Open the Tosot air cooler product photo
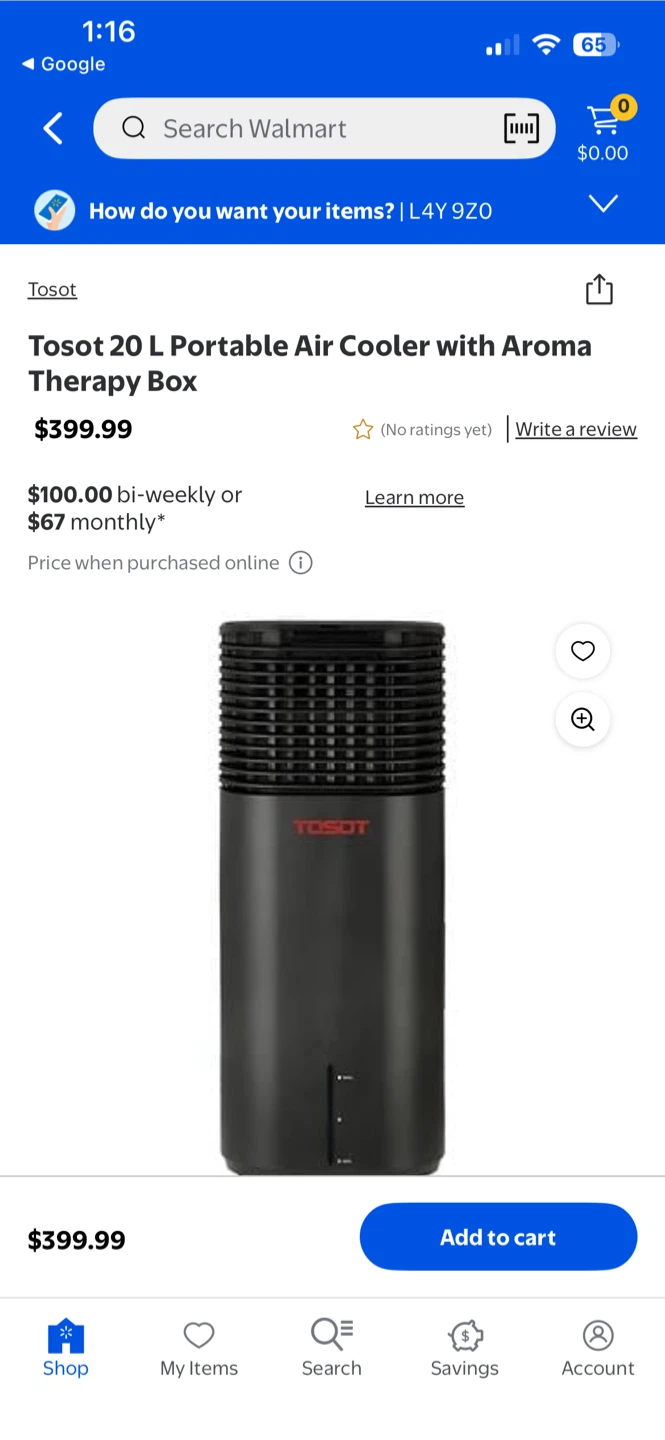This screenshot has width=665, height=1440. point(332,897)
